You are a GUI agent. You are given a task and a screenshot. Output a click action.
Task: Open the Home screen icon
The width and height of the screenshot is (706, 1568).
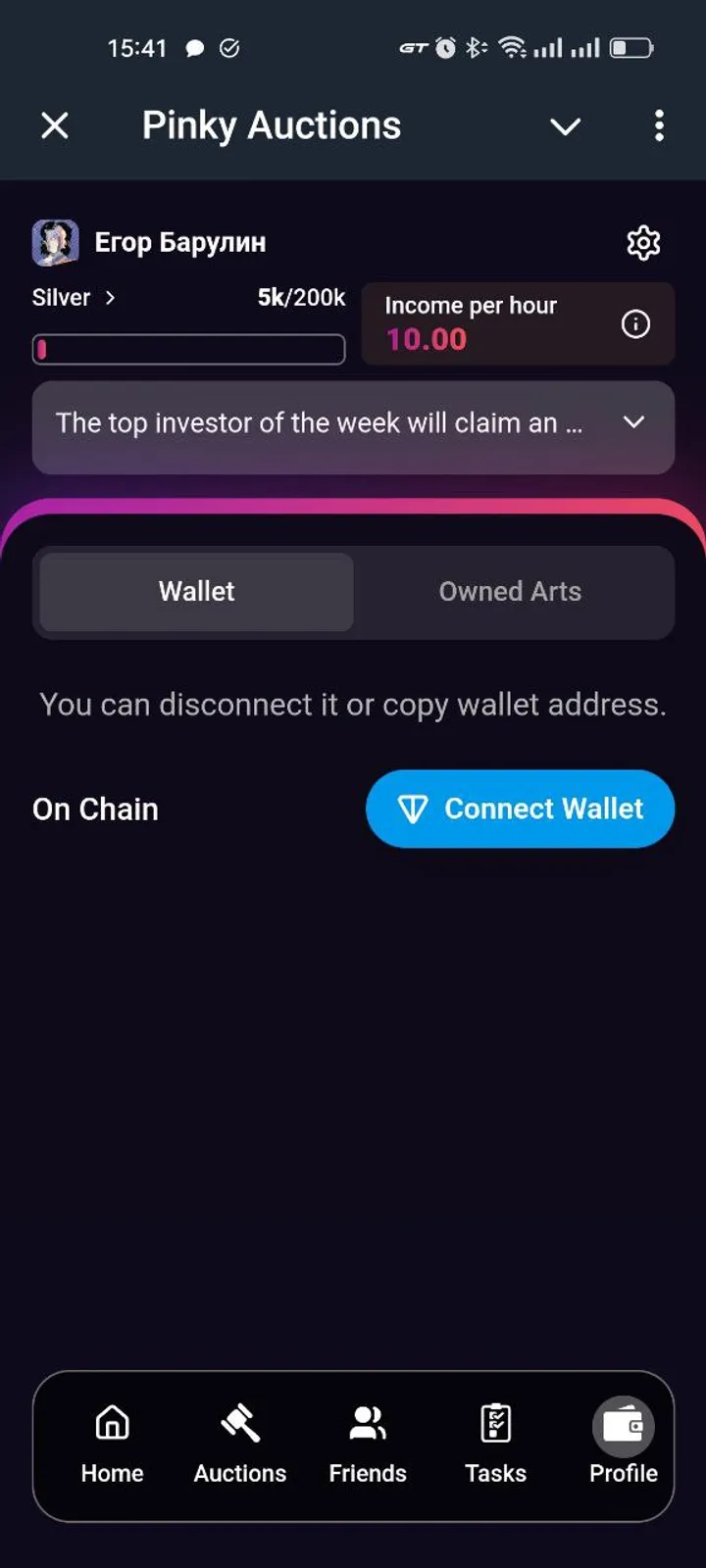click(x=111, y=1422)
